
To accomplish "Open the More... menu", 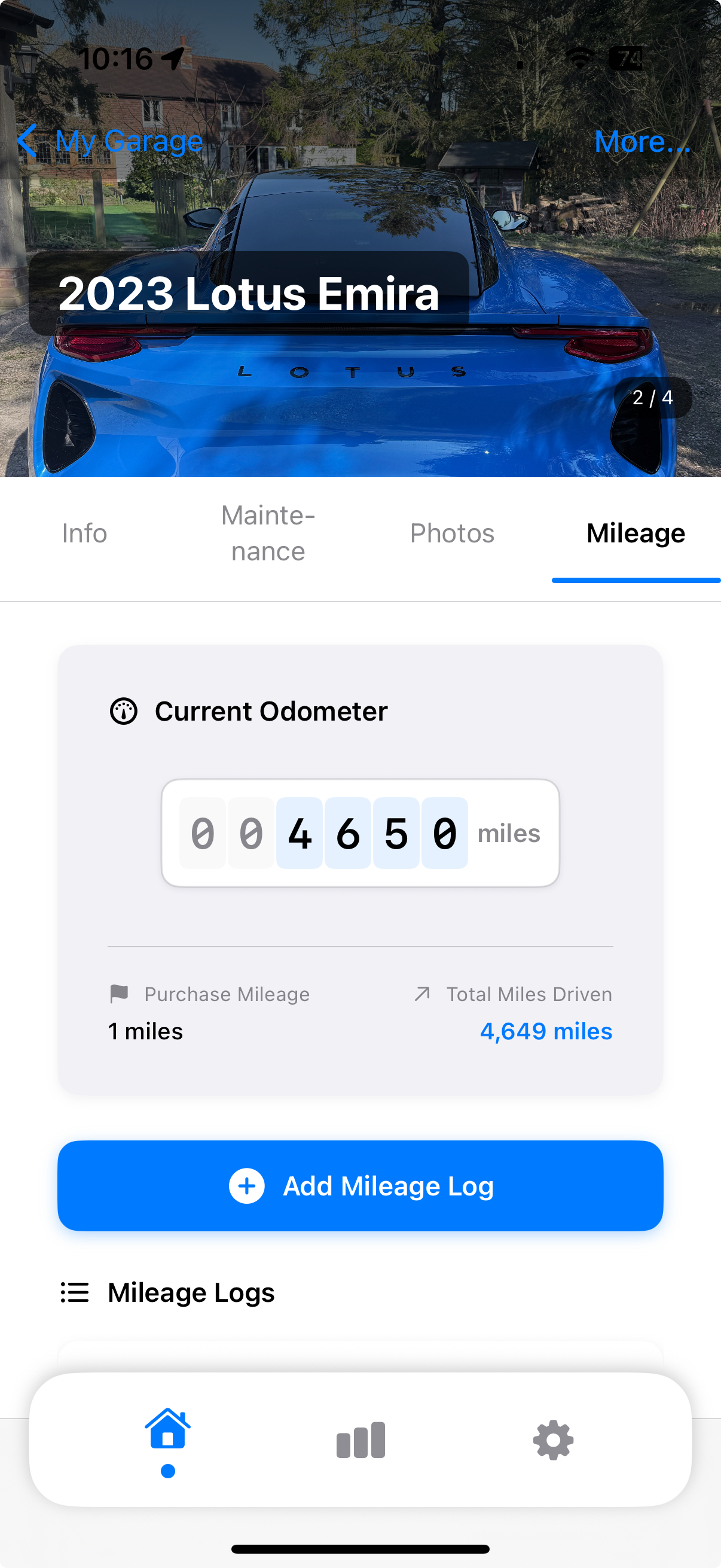I will tap(641, 141).
